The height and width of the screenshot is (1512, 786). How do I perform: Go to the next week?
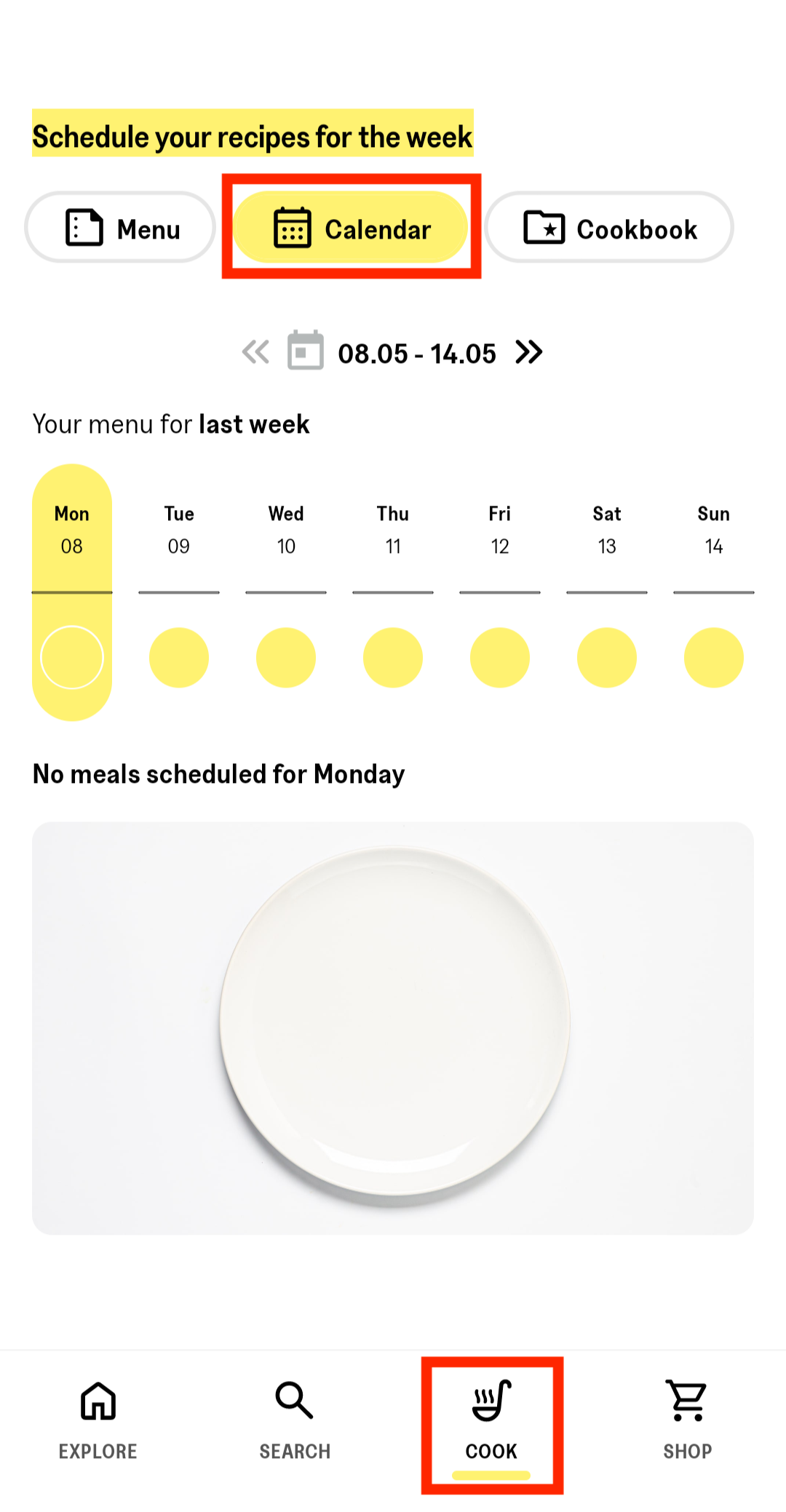point(529,352)
